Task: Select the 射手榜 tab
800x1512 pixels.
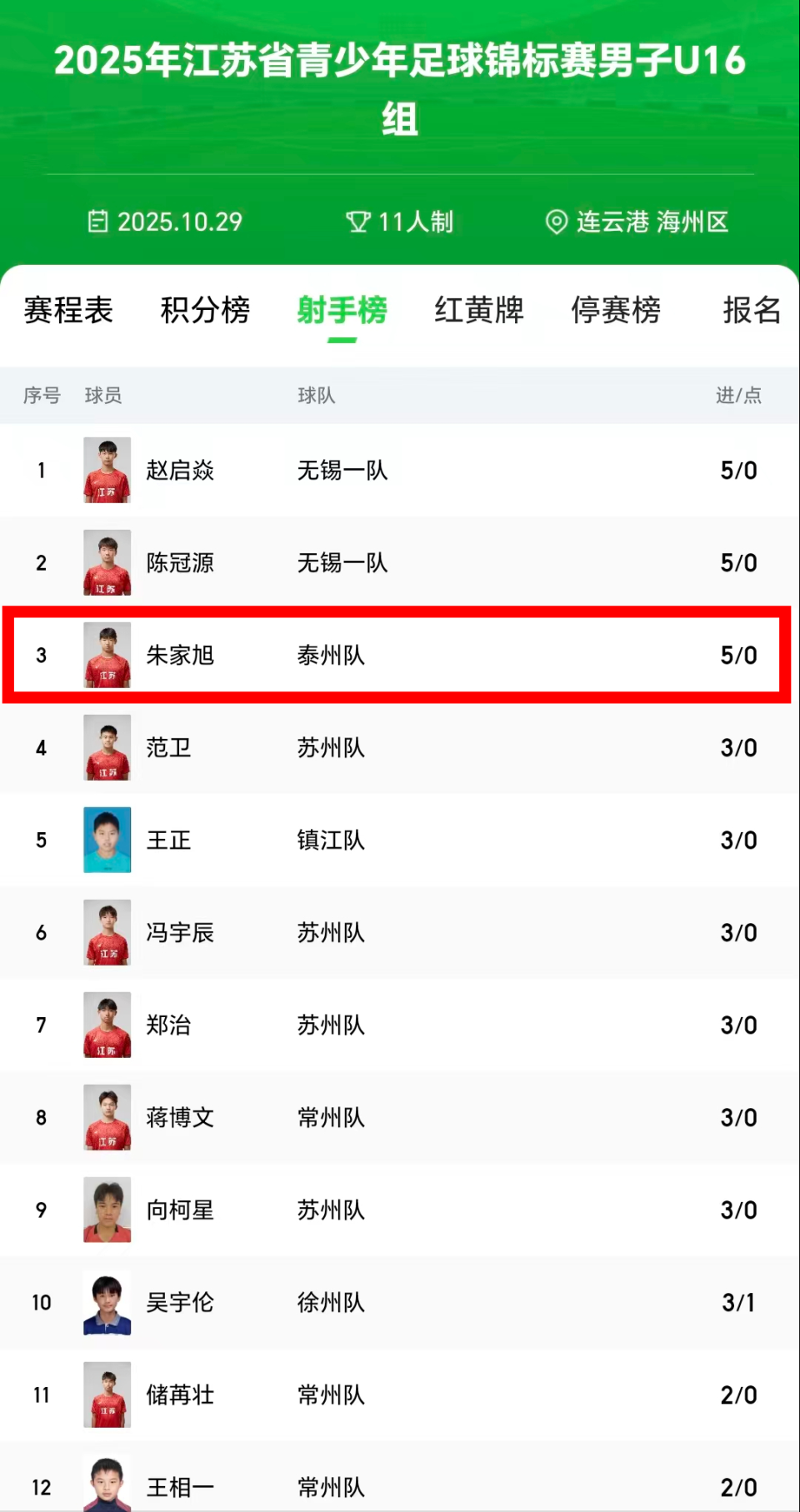Action: point(342,310)
